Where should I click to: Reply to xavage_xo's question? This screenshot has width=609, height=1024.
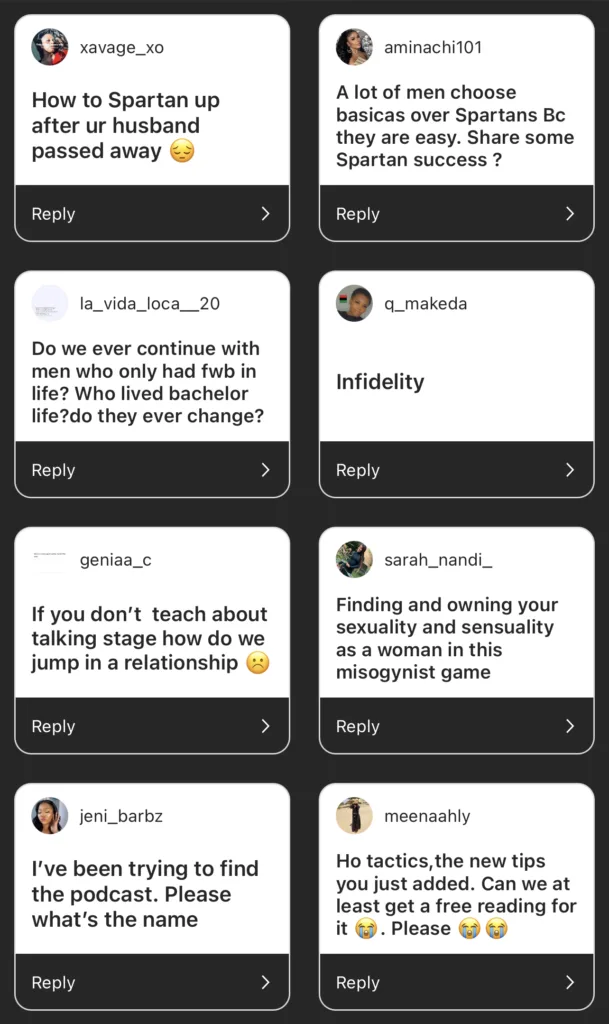pyautogui.click(x=152, y=213)
